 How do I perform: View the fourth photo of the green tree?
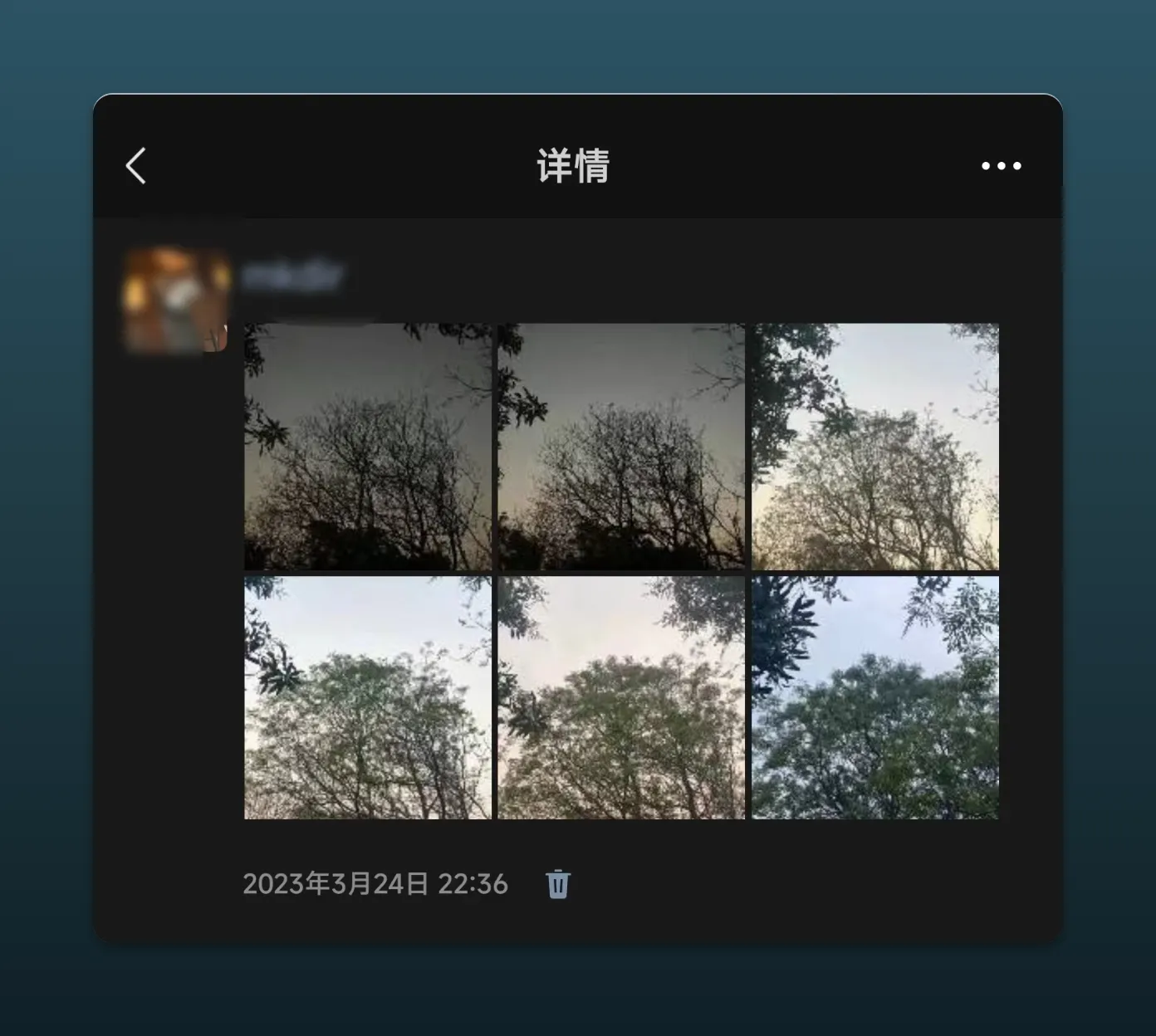click(x=368, y=698)
